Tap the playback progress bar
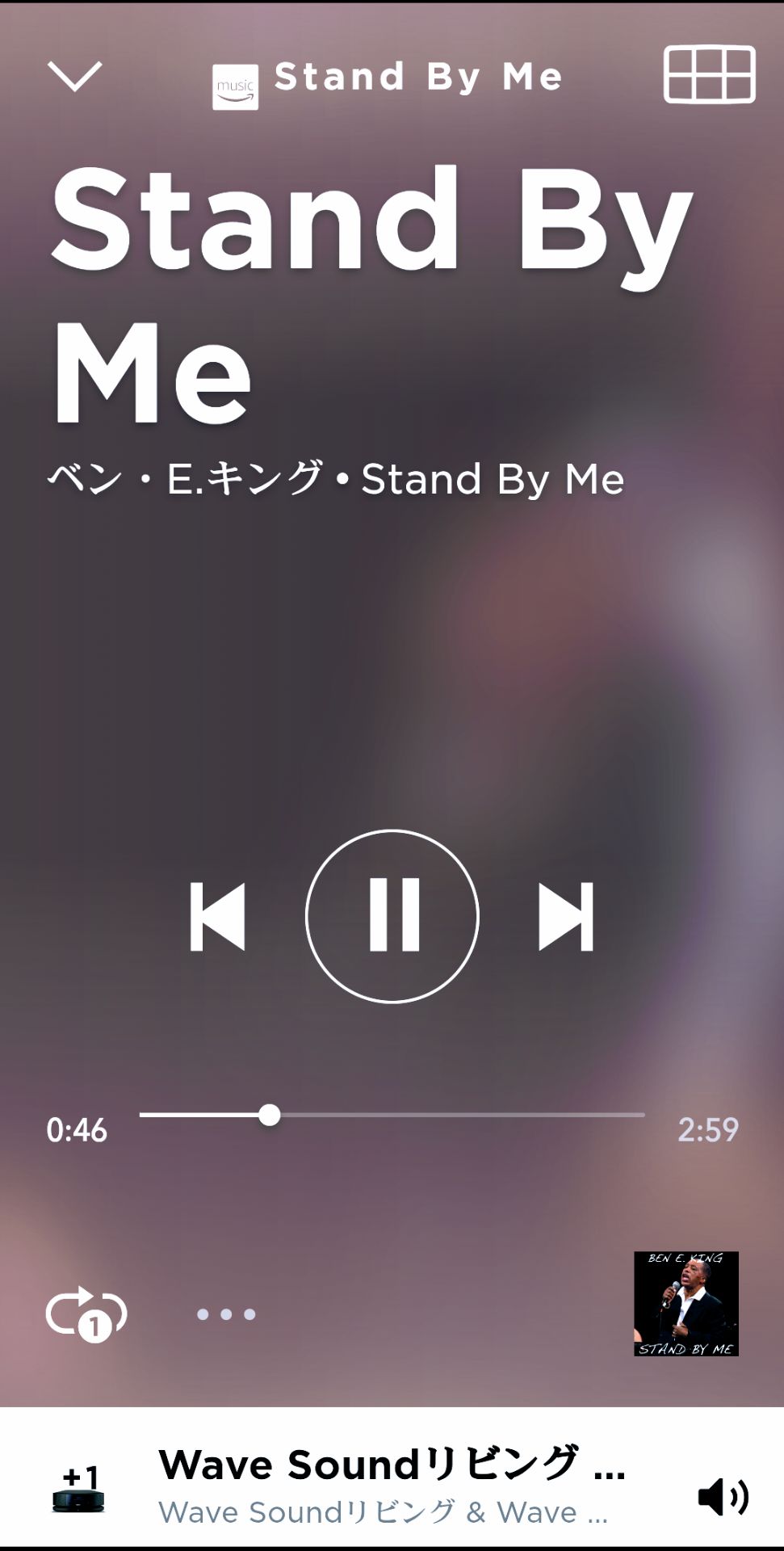This screenshot has height=1551, width=784. pyautogui.click(x=392, y=1116)
